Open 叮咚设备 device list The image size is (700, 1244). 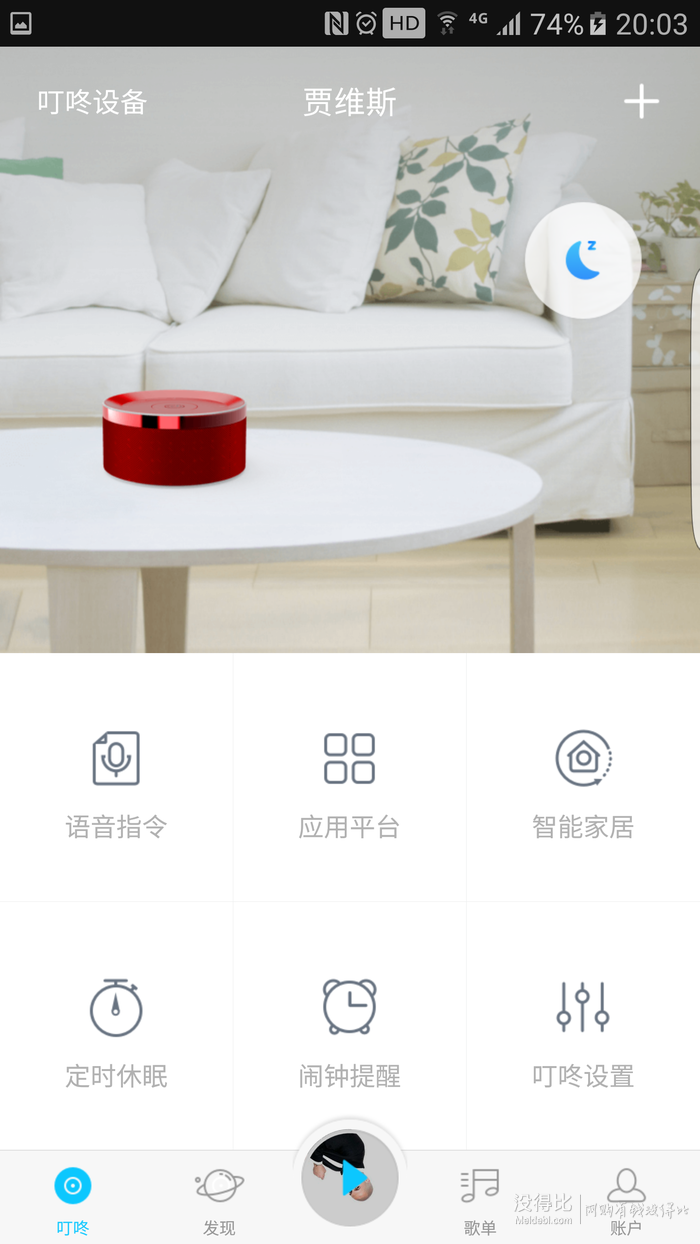pyautogui.click(x=92, y=102)
